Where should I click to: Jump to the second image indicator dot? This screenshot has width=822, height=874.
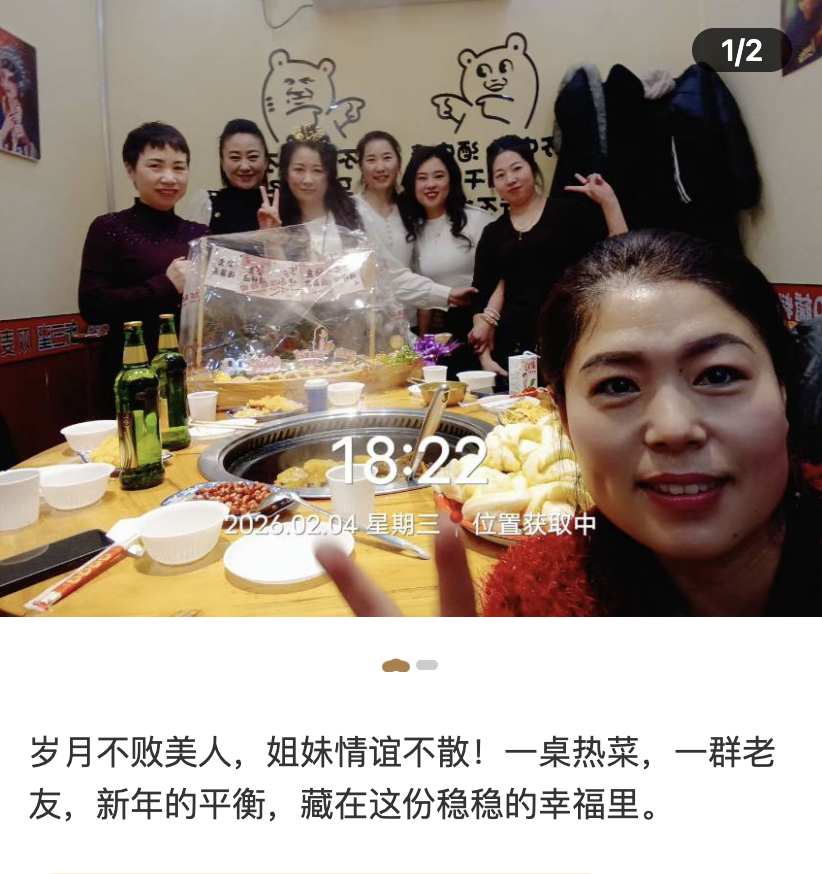[x=427, y=665]
